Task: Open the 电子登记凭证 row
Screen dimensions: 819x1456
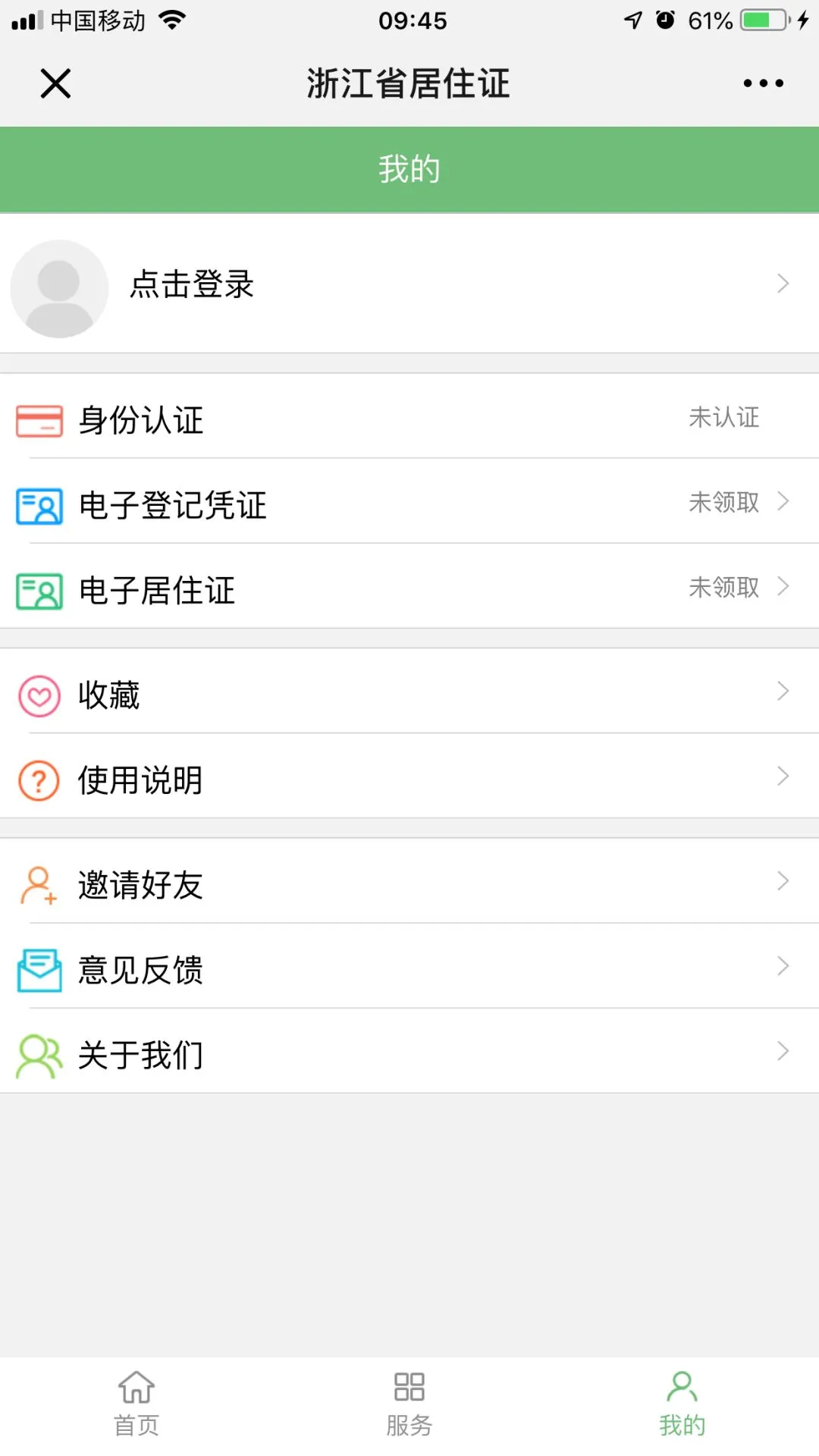Action: (409, 504)
